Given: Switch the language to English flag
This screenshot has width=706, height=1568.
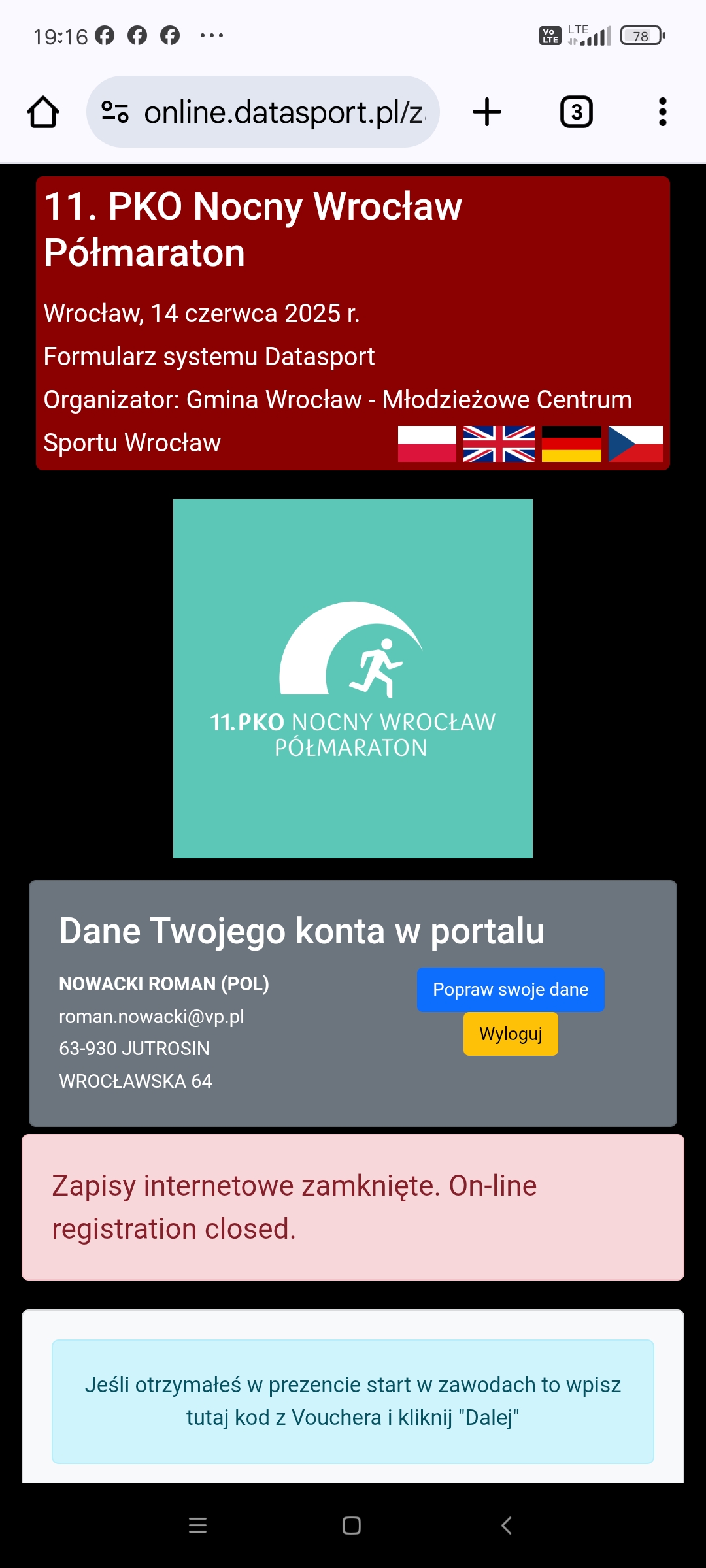Looking at the screenshot, I should pos(499,444).
